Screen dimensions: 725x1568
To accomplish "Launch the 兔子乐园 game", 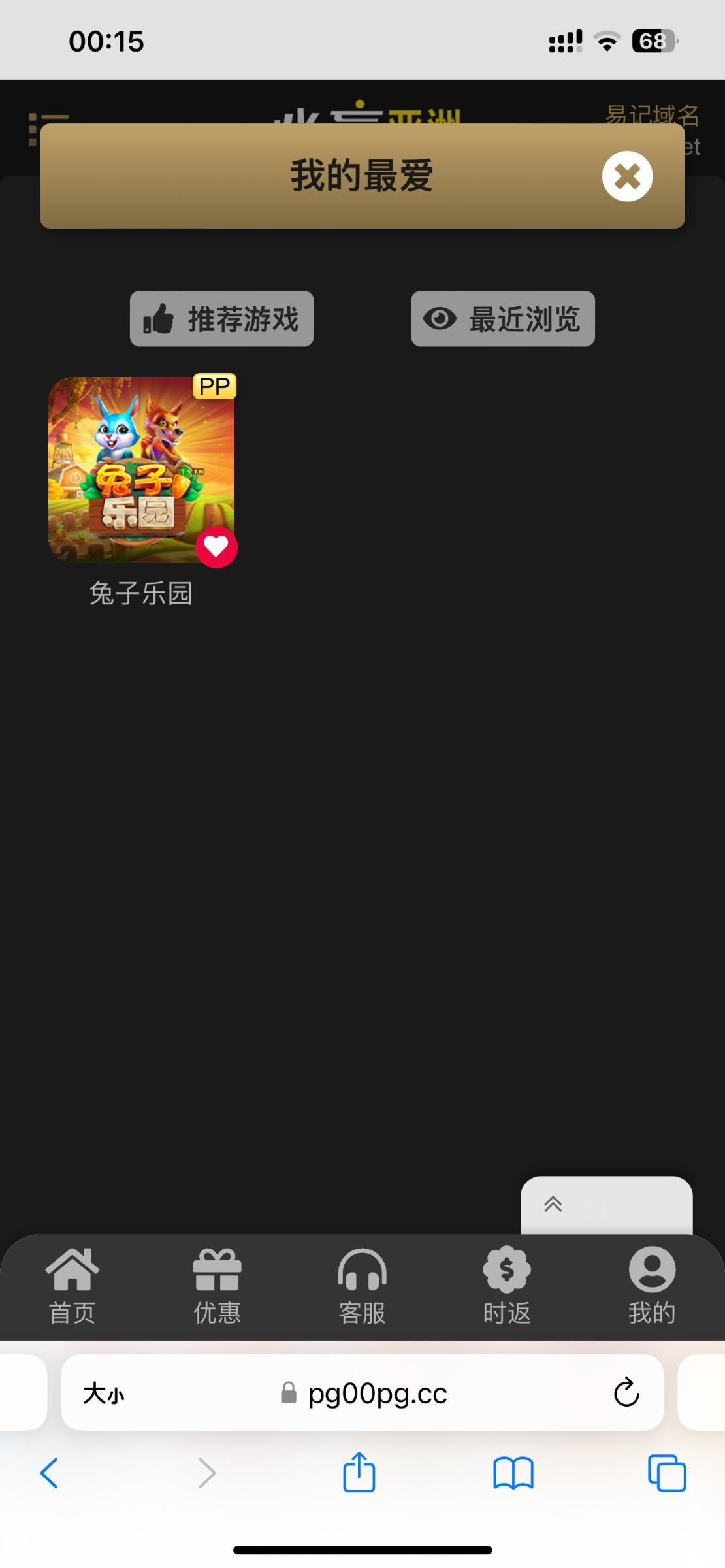I will coord(140,469).
